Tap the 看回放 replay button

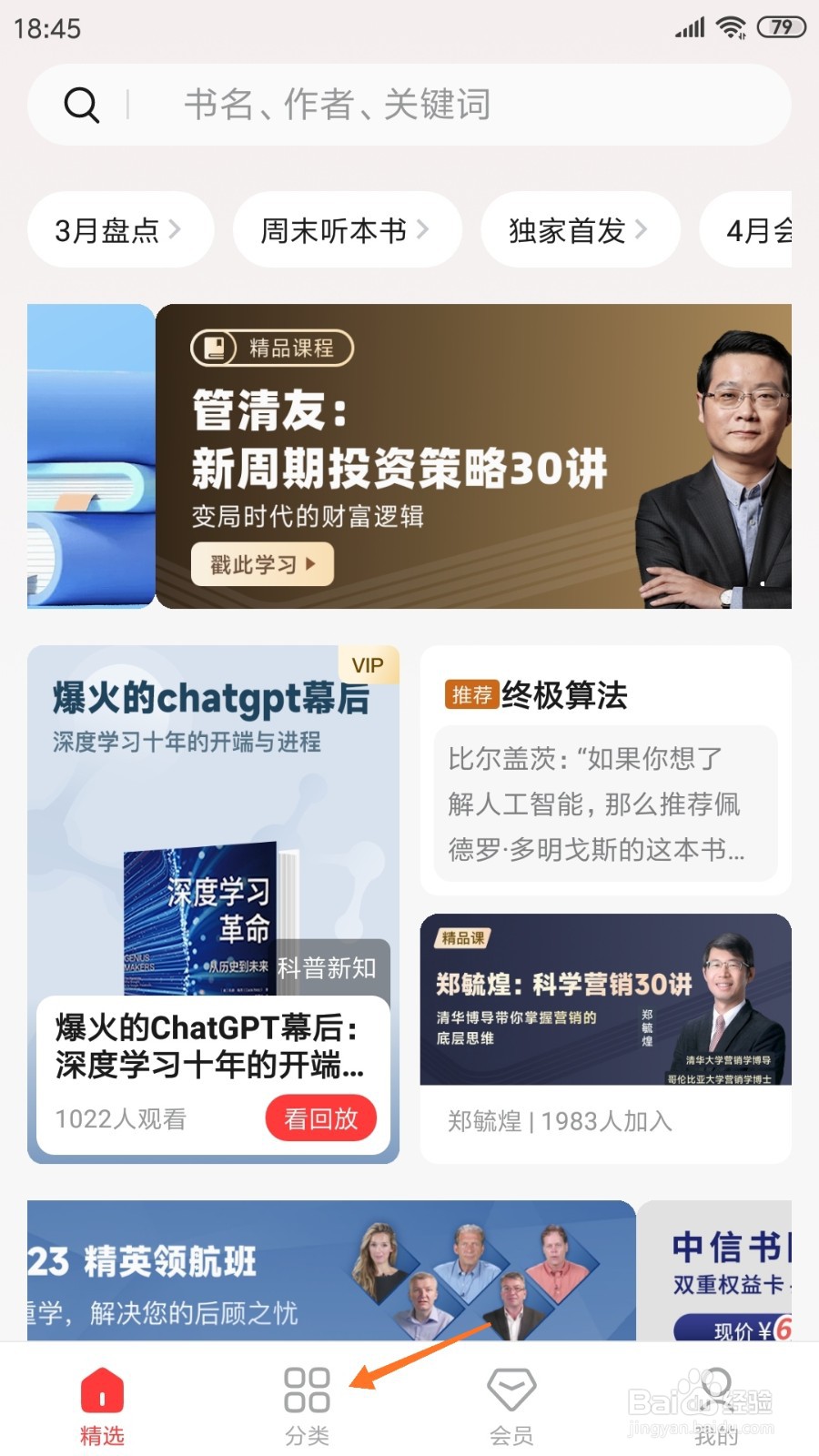[321, 1118]
